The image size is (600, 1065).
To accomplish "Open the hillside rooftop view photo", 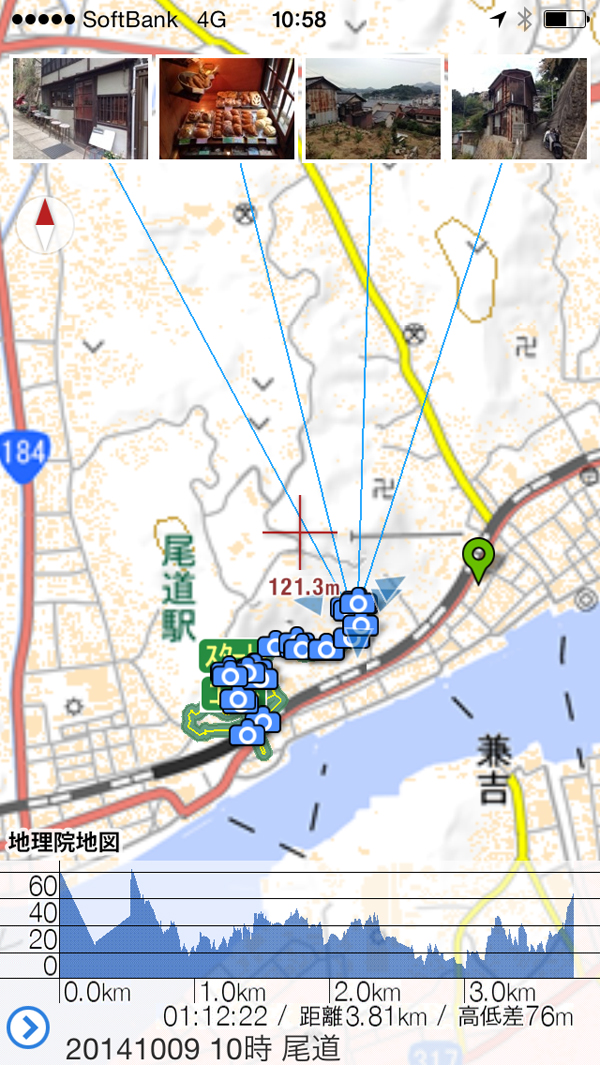I will click(x=373, y=108).
